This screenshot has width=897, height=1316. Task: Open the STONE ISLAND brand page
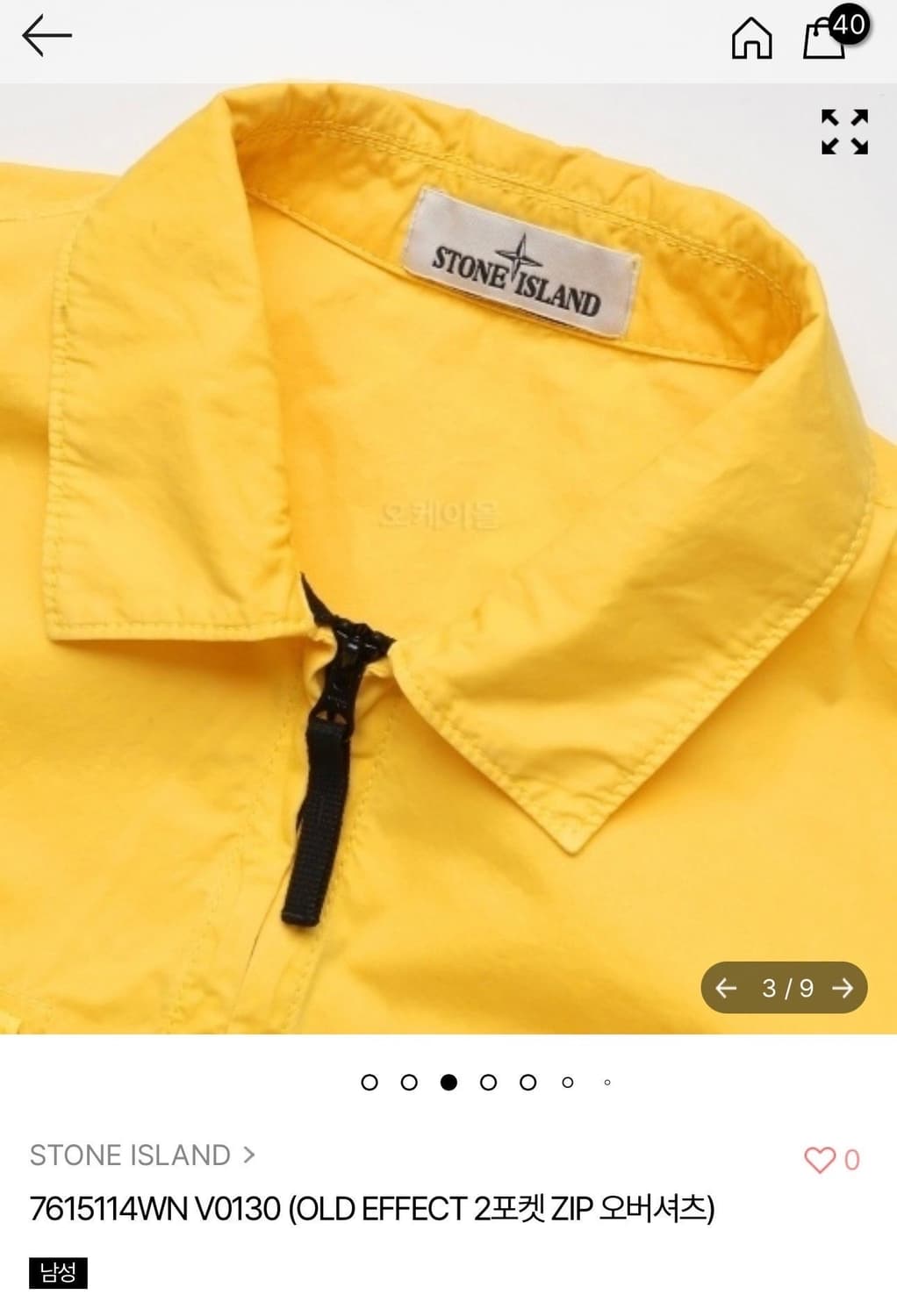(127, 1155)
